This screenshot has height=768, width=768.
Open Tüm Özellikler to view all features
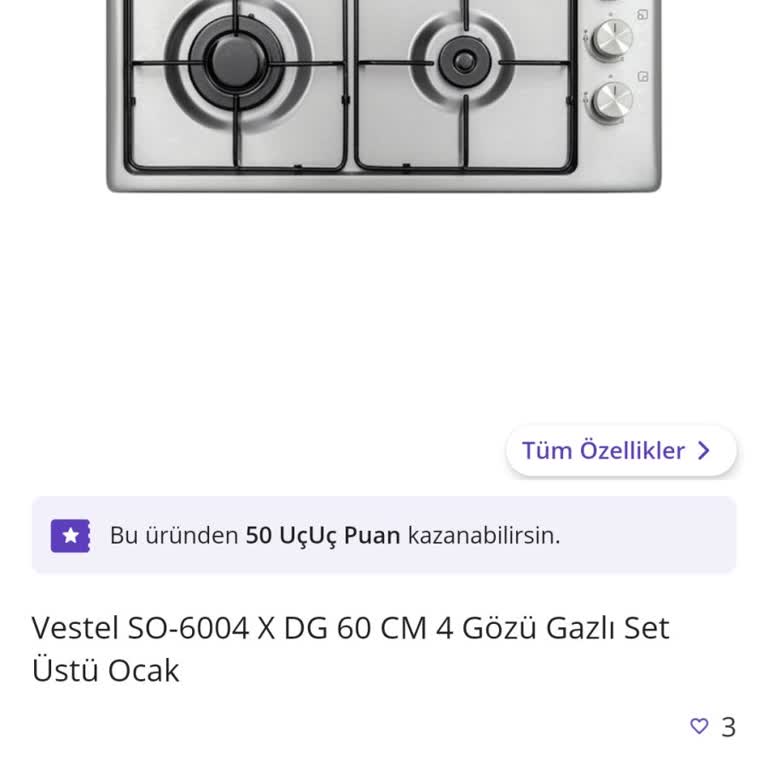620,451
